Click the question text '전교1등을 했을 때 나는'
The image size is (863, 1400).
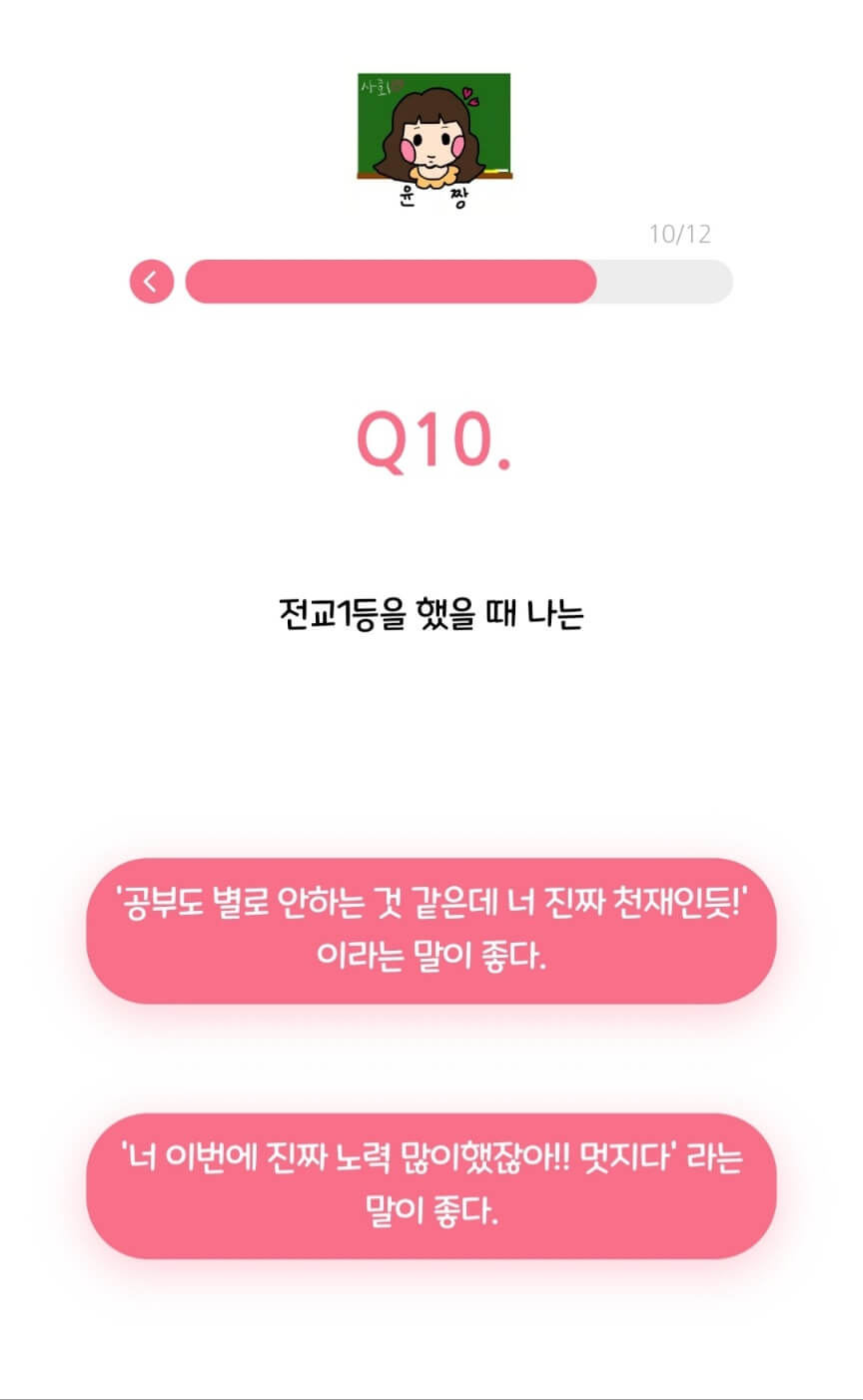(431, 613)
